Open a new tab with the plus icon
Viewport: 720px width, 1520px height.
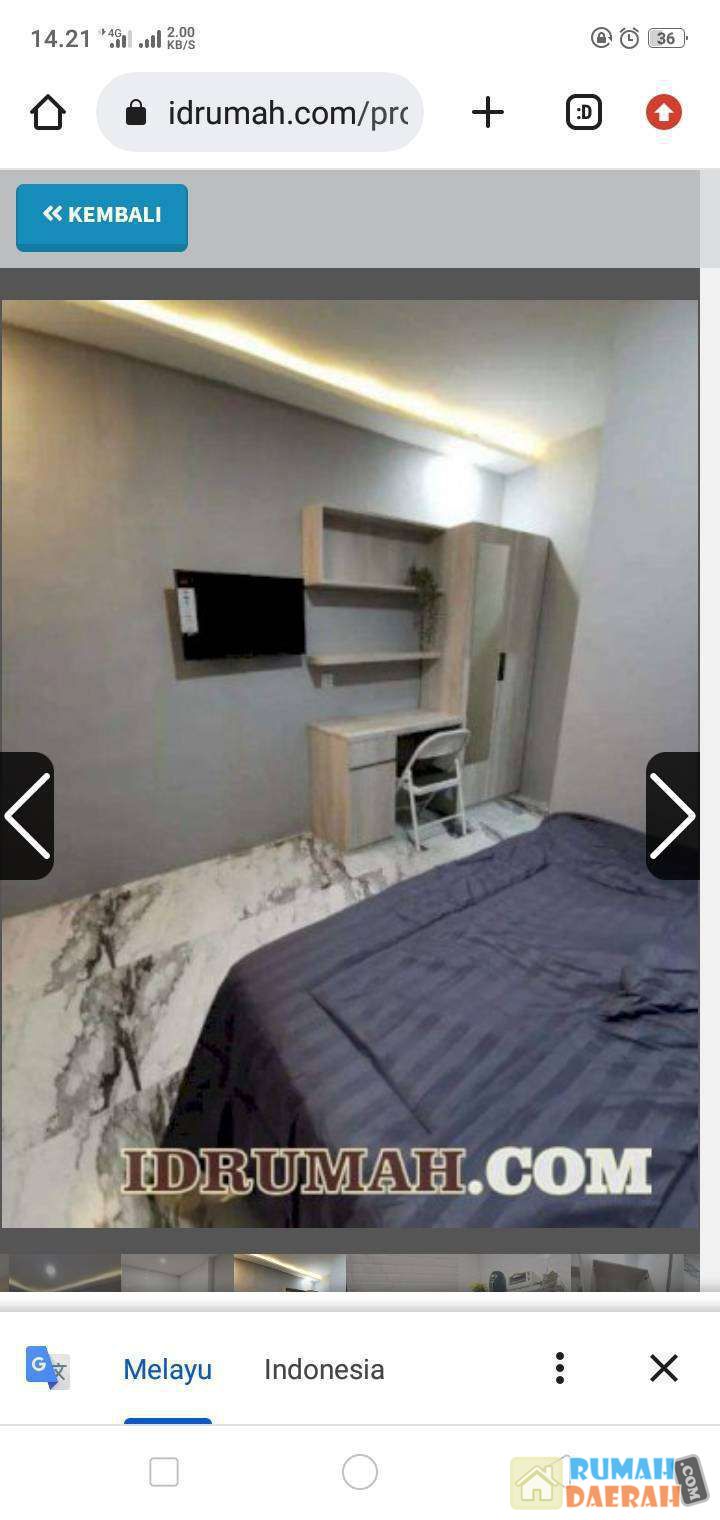[488, 112]
